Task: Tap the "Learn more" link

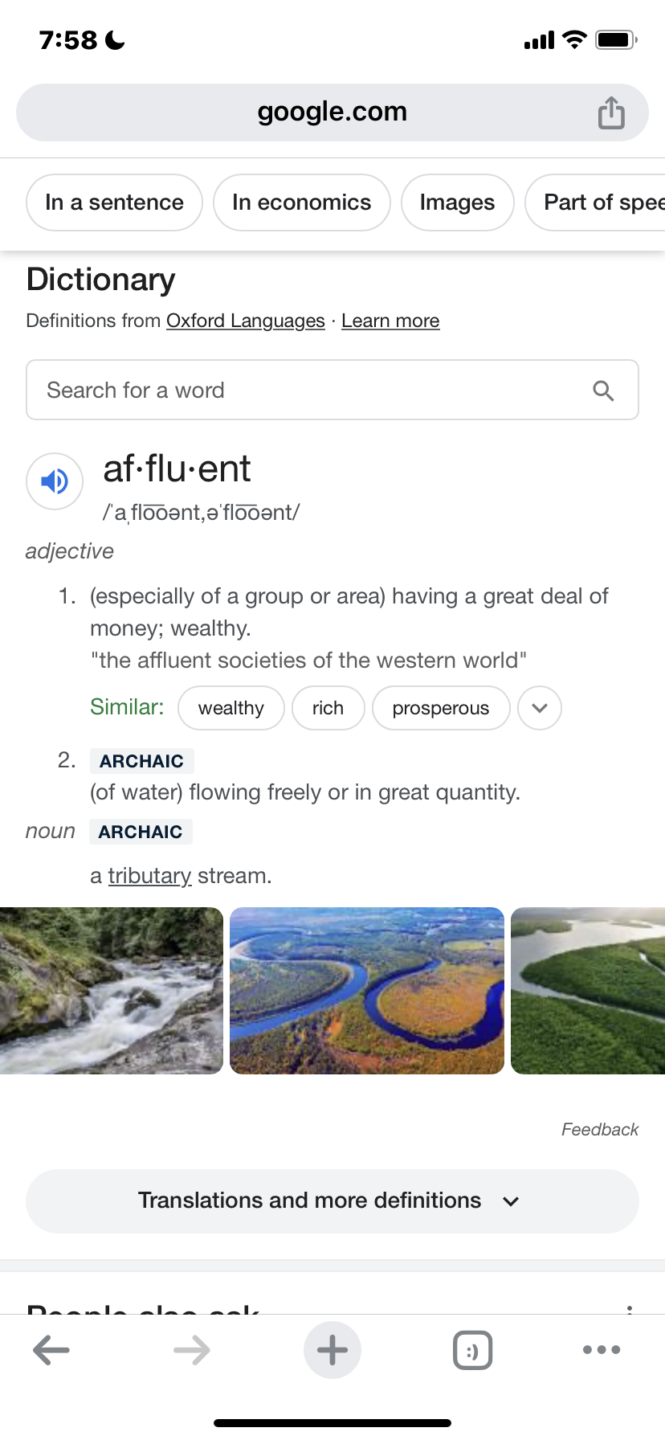Action: 390,321
